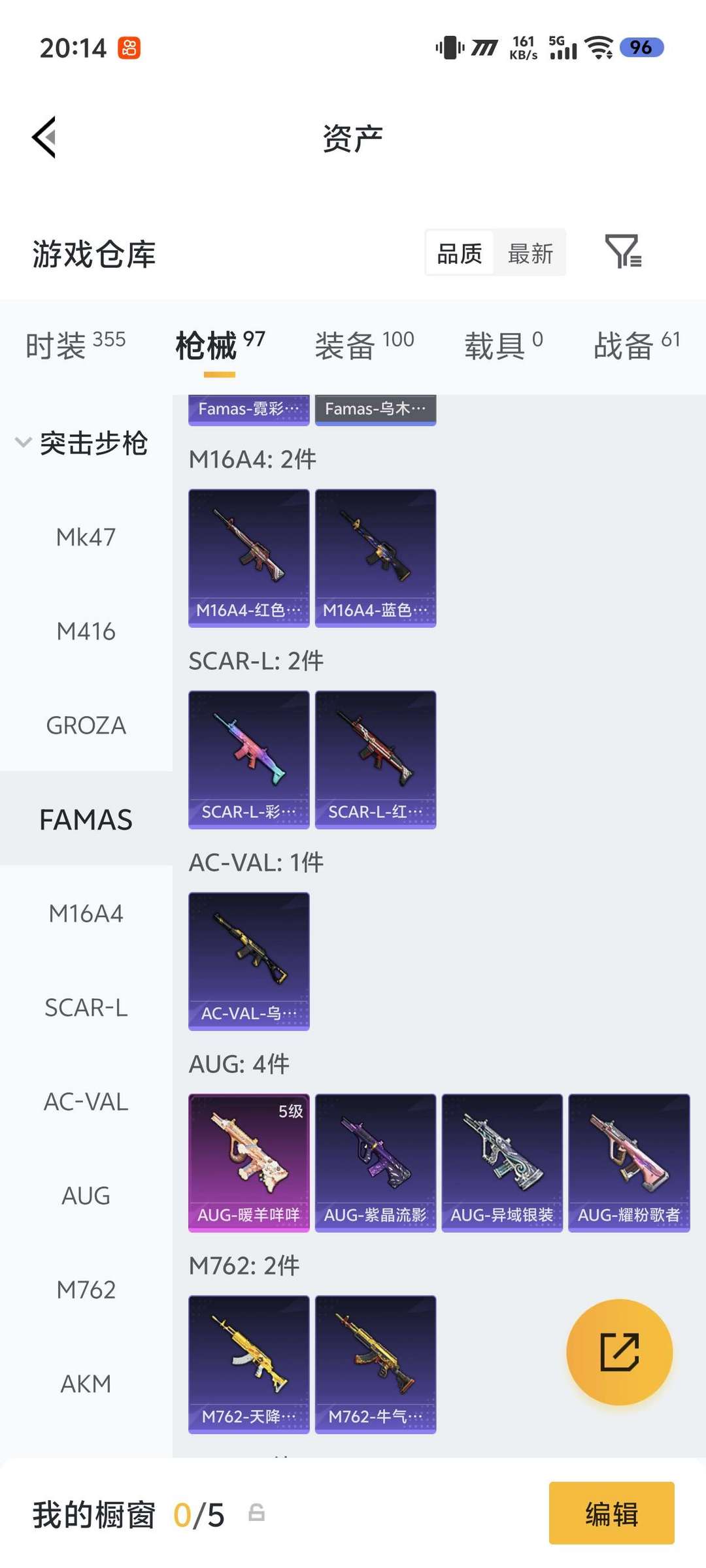Select AKM in the sidebar
706x1568 pixels.
(86, 1384)
